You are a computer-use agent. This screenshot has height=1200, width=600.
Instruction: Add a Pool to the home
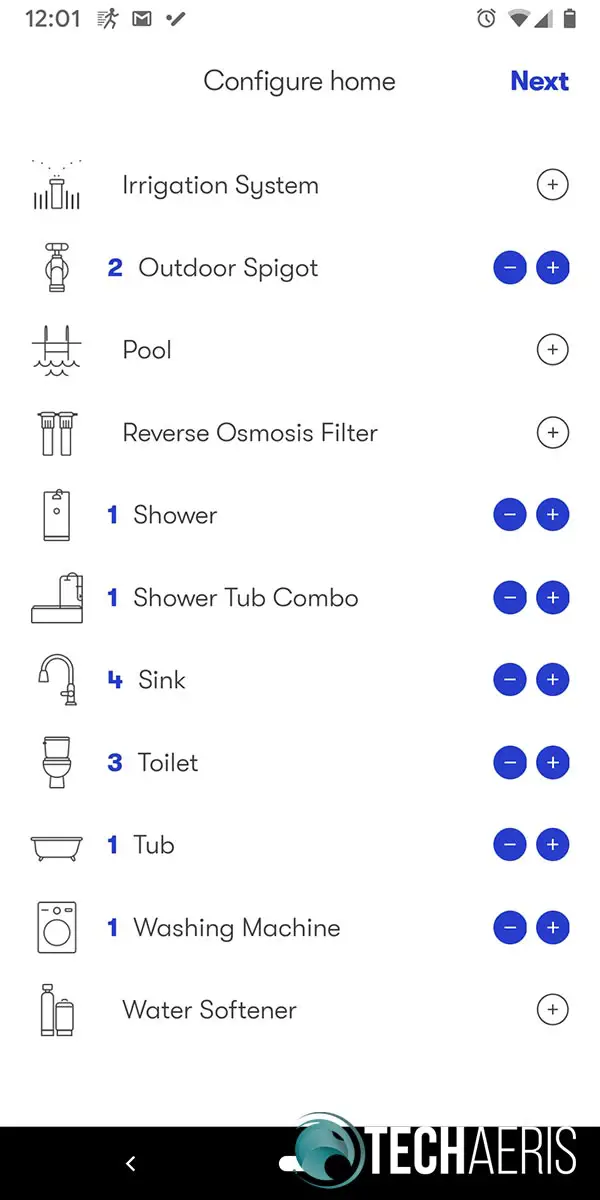553,350
